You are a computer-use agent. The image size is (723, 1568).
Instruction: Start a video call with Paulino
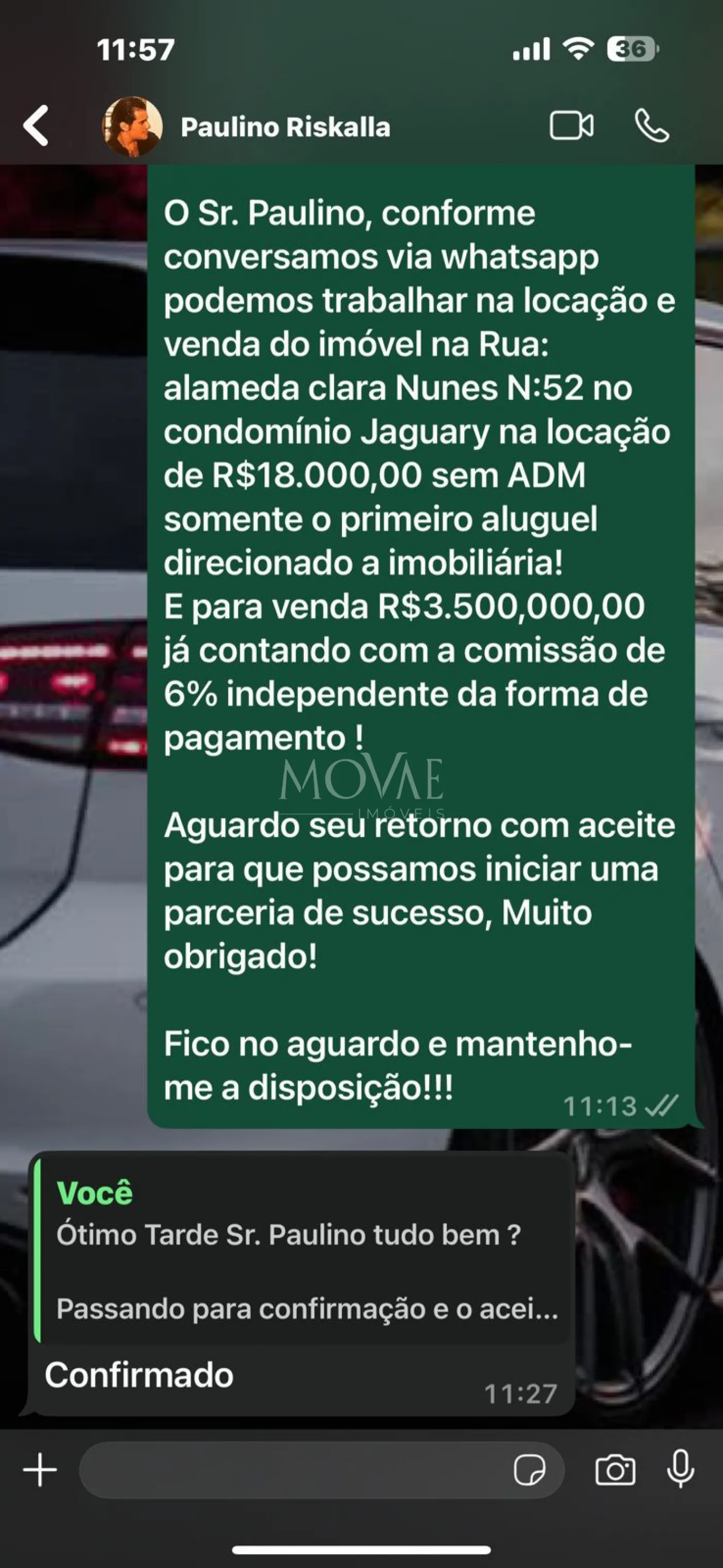point(571,126)
